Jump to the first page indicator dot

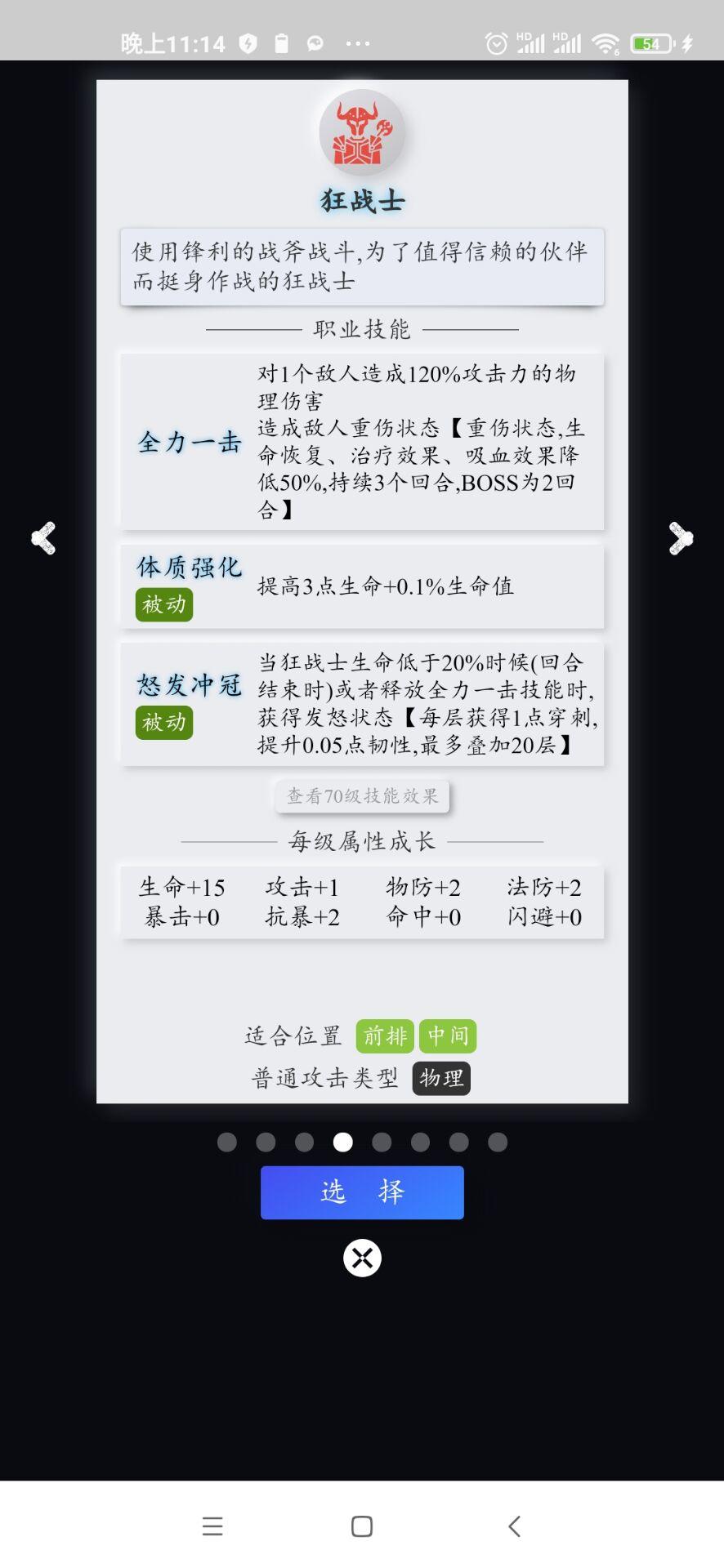click(227, 1142)
